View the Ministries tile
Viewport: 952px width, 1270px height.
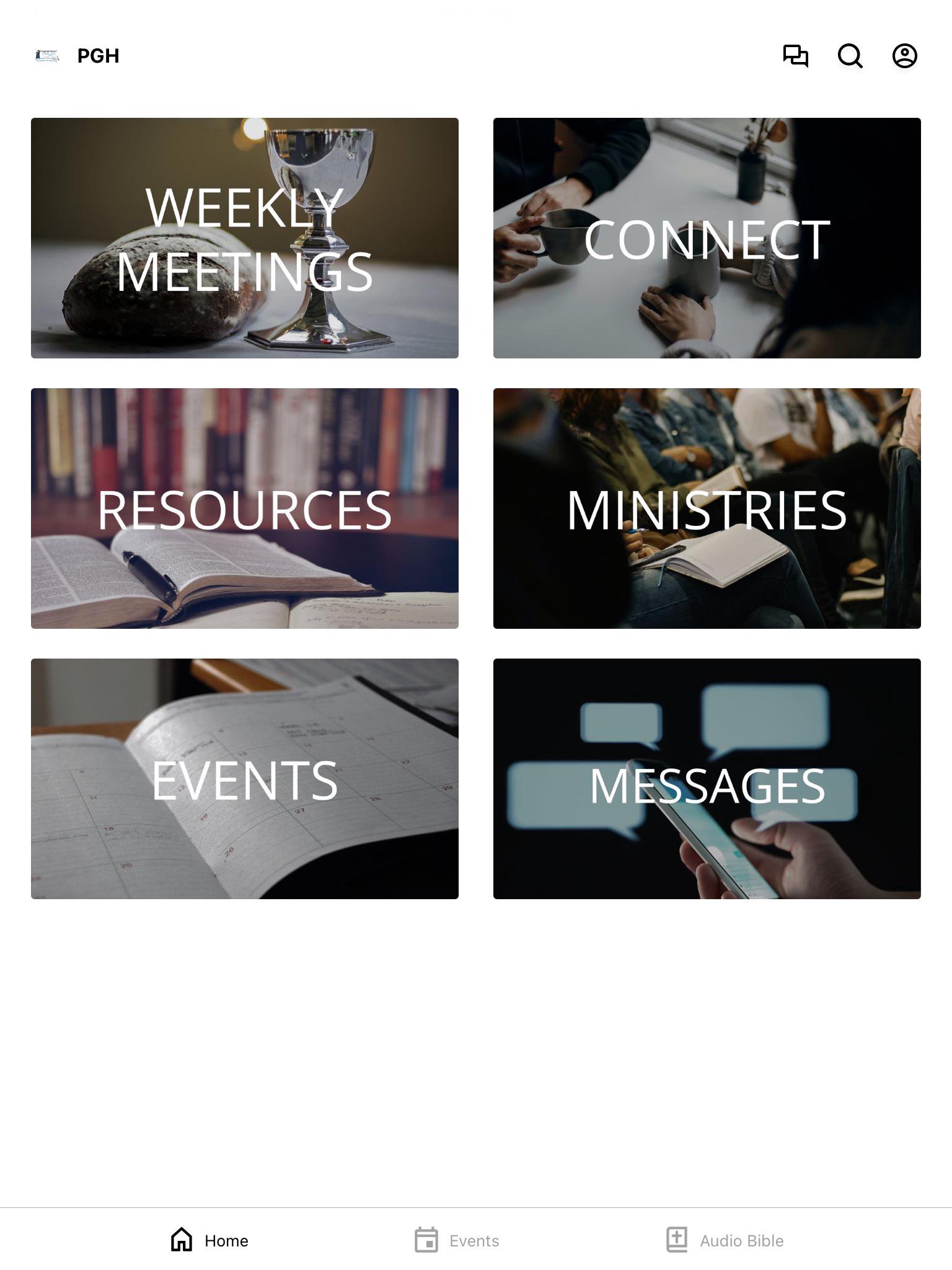707,508
